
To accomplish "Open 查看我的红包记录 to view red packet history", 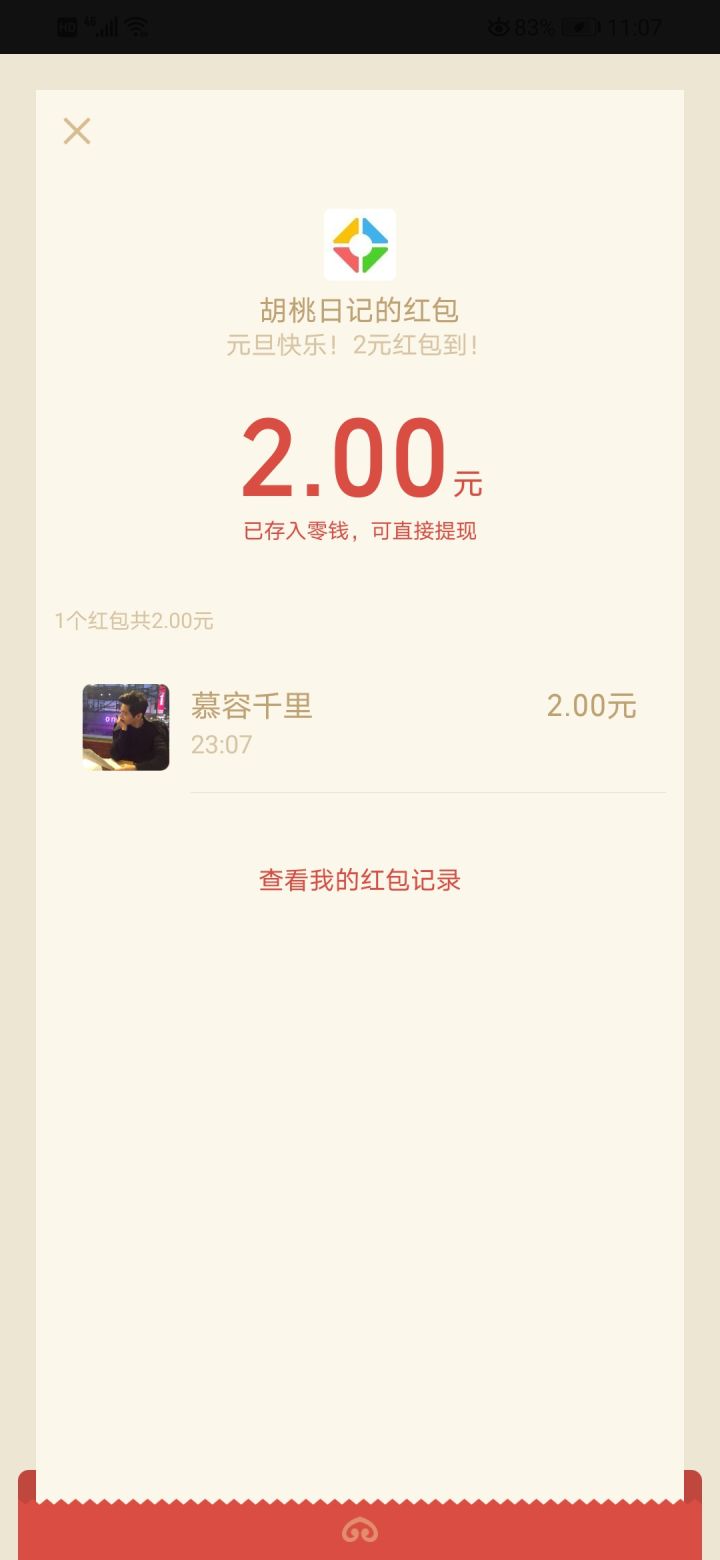I will 360,879.
